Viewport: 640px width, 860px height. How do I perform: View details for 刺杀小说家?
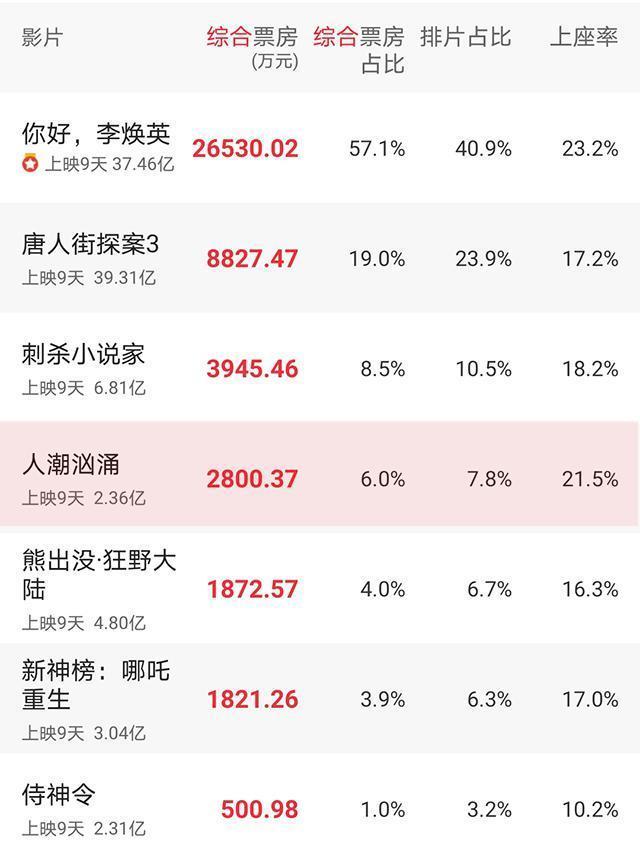pos(320,367)
